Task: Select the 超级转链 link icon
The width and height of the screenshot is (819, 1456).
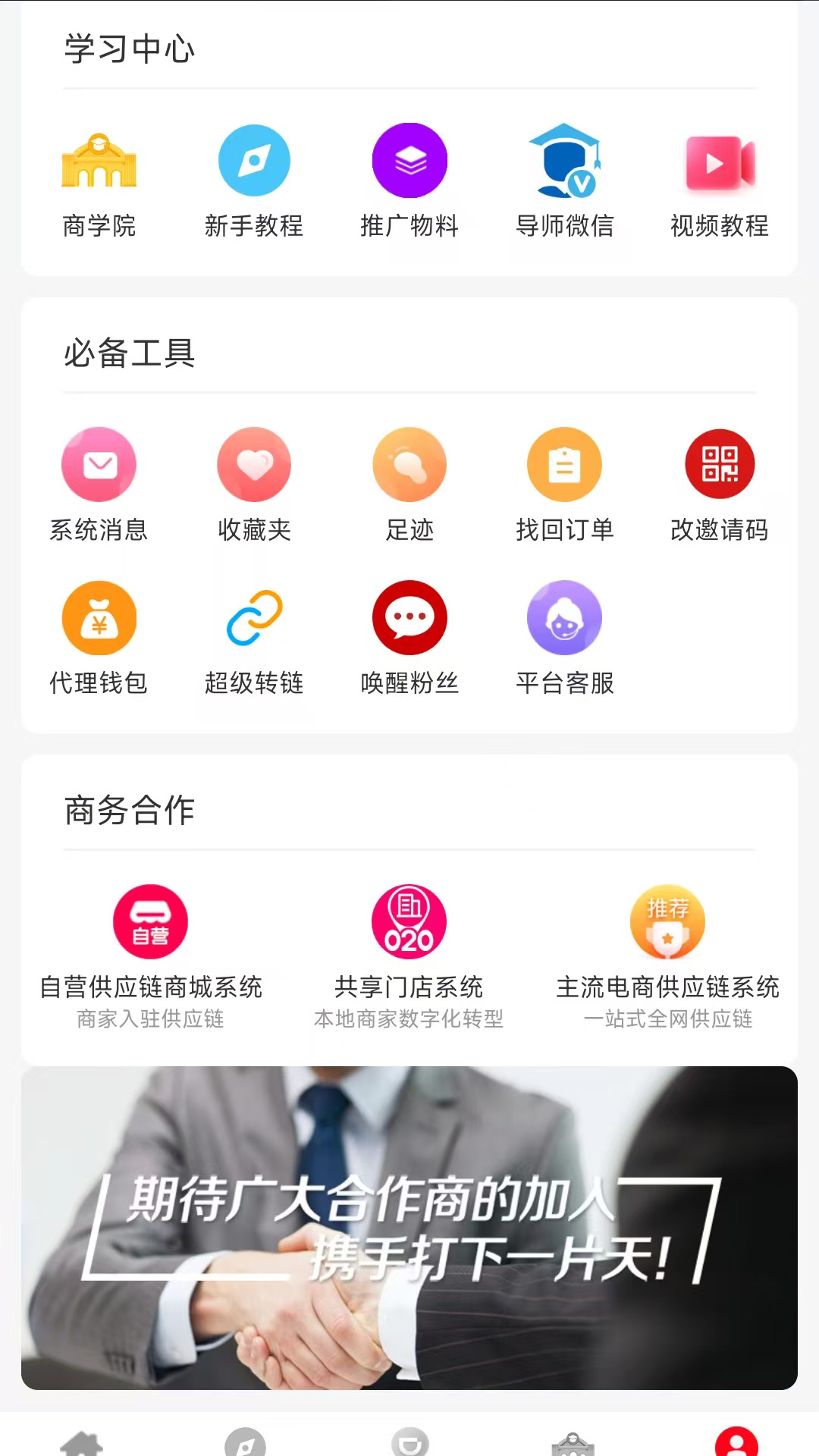Action: pos(255,617)
